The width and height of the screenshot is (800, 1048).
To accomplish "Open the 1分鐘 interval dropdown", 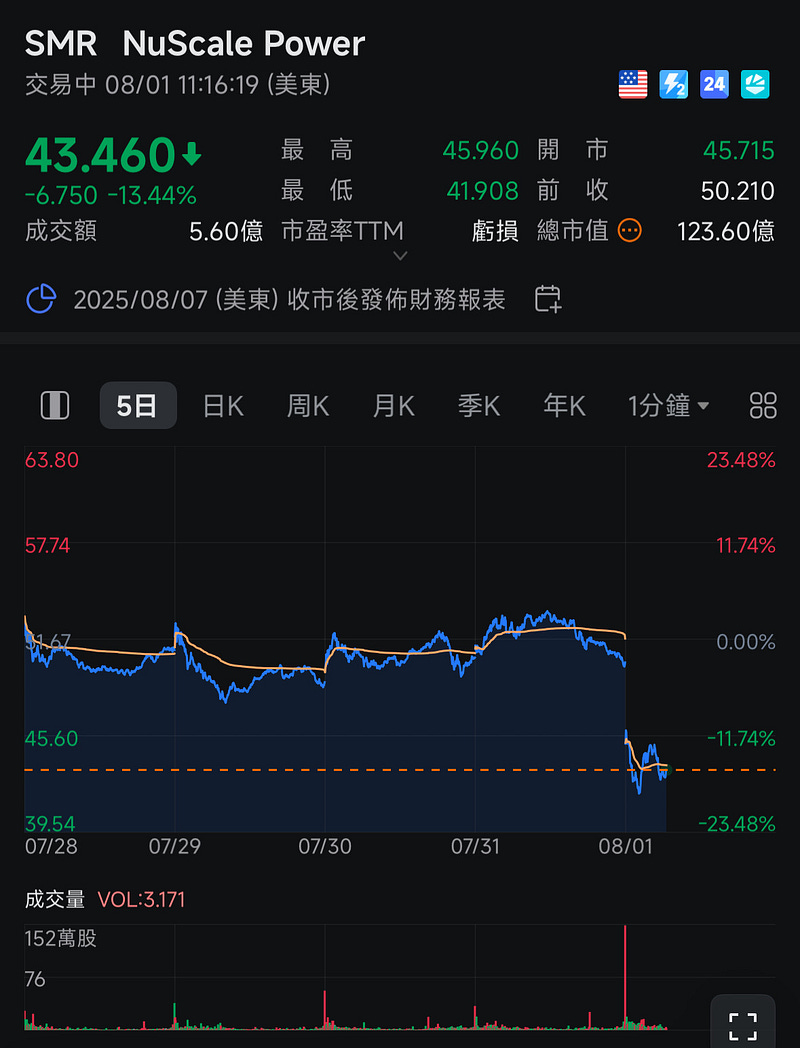I will coord(668,405).
